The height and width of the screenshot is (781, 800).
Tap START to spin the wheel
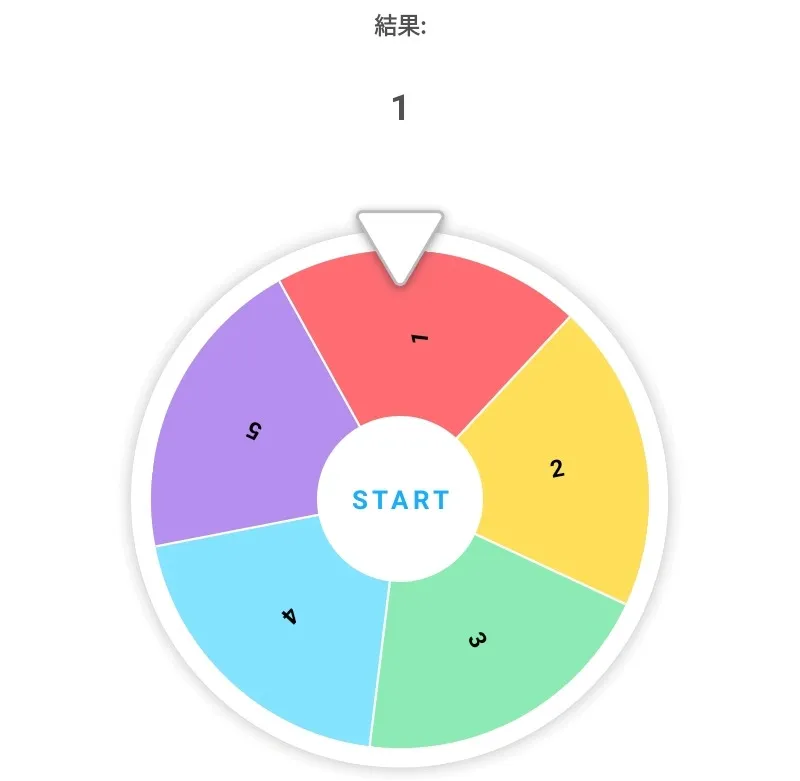(x=400, y=499)
